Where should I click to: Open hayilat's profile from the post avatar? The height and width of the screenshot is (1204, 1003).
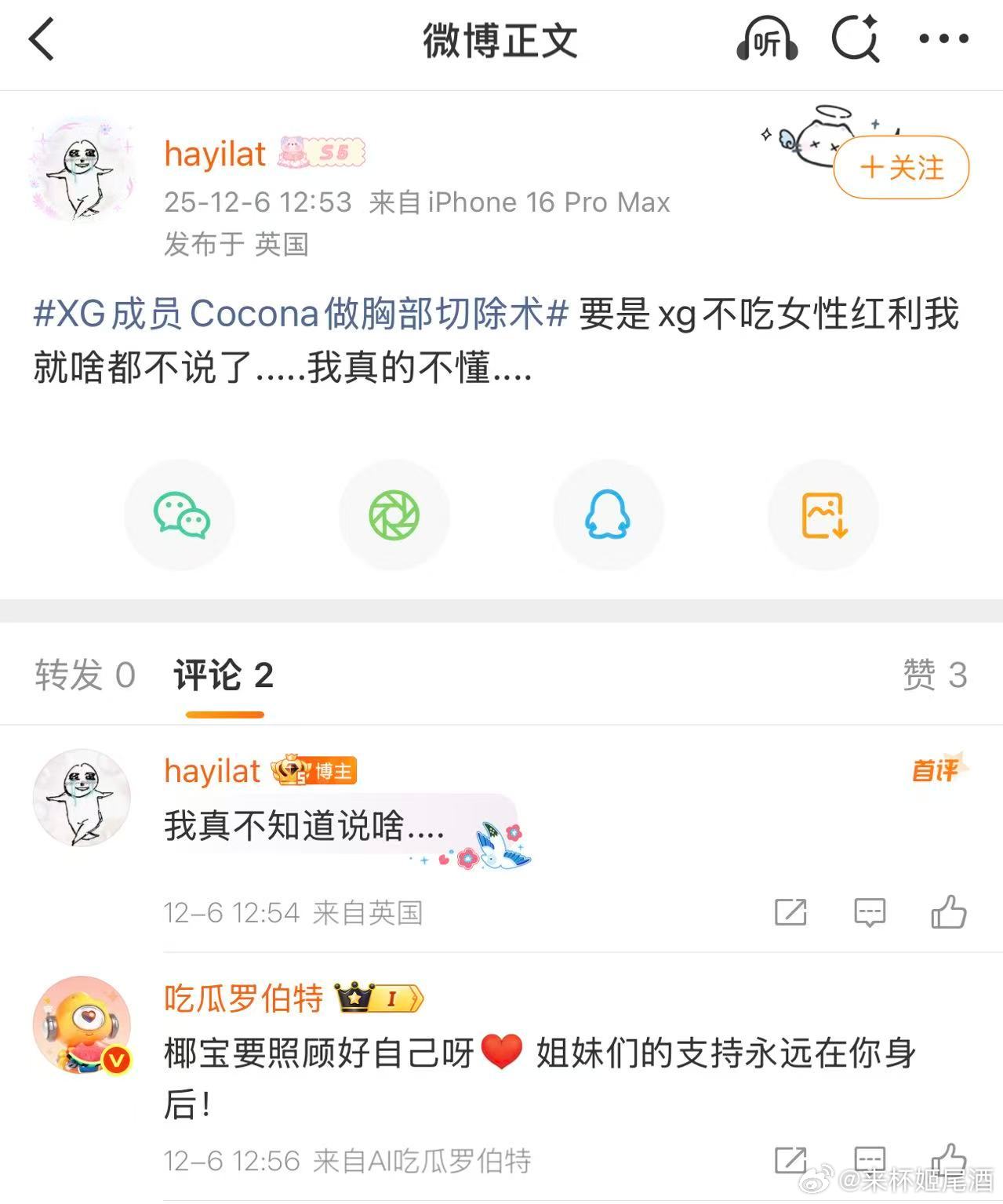(x=82, y=169)
